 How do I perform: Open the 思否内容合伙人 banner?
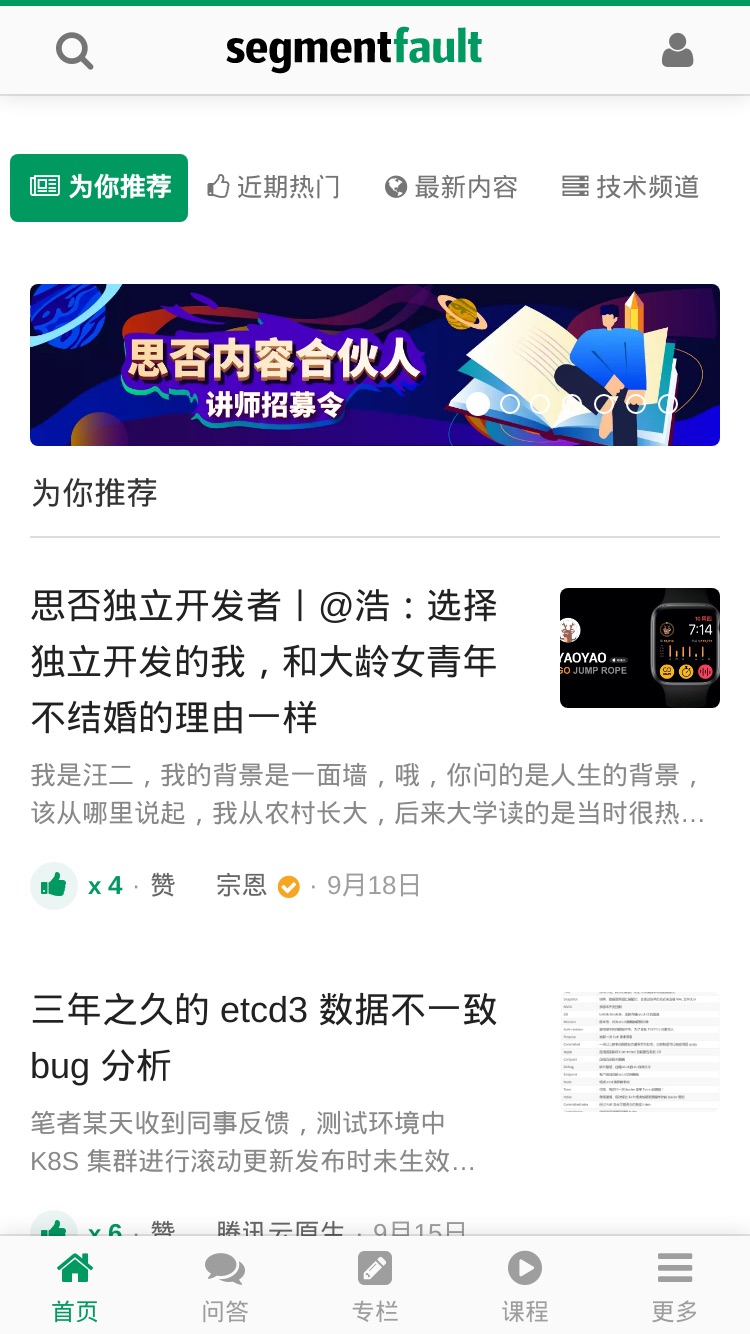[375, 365]
